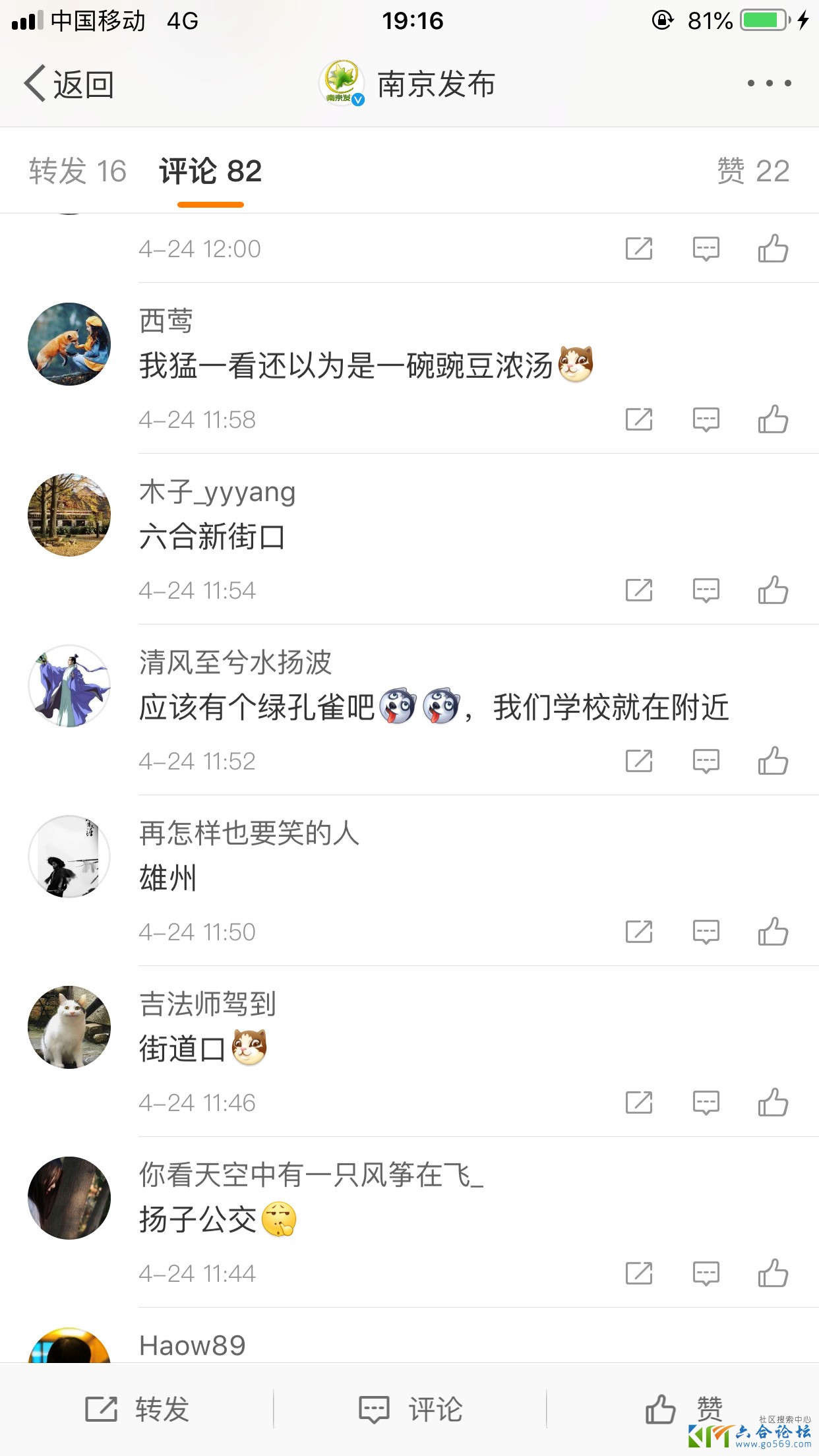Screen dimensions: 819x1456
Task: Go back using the 返回 button
Action: tap(68, 83)
